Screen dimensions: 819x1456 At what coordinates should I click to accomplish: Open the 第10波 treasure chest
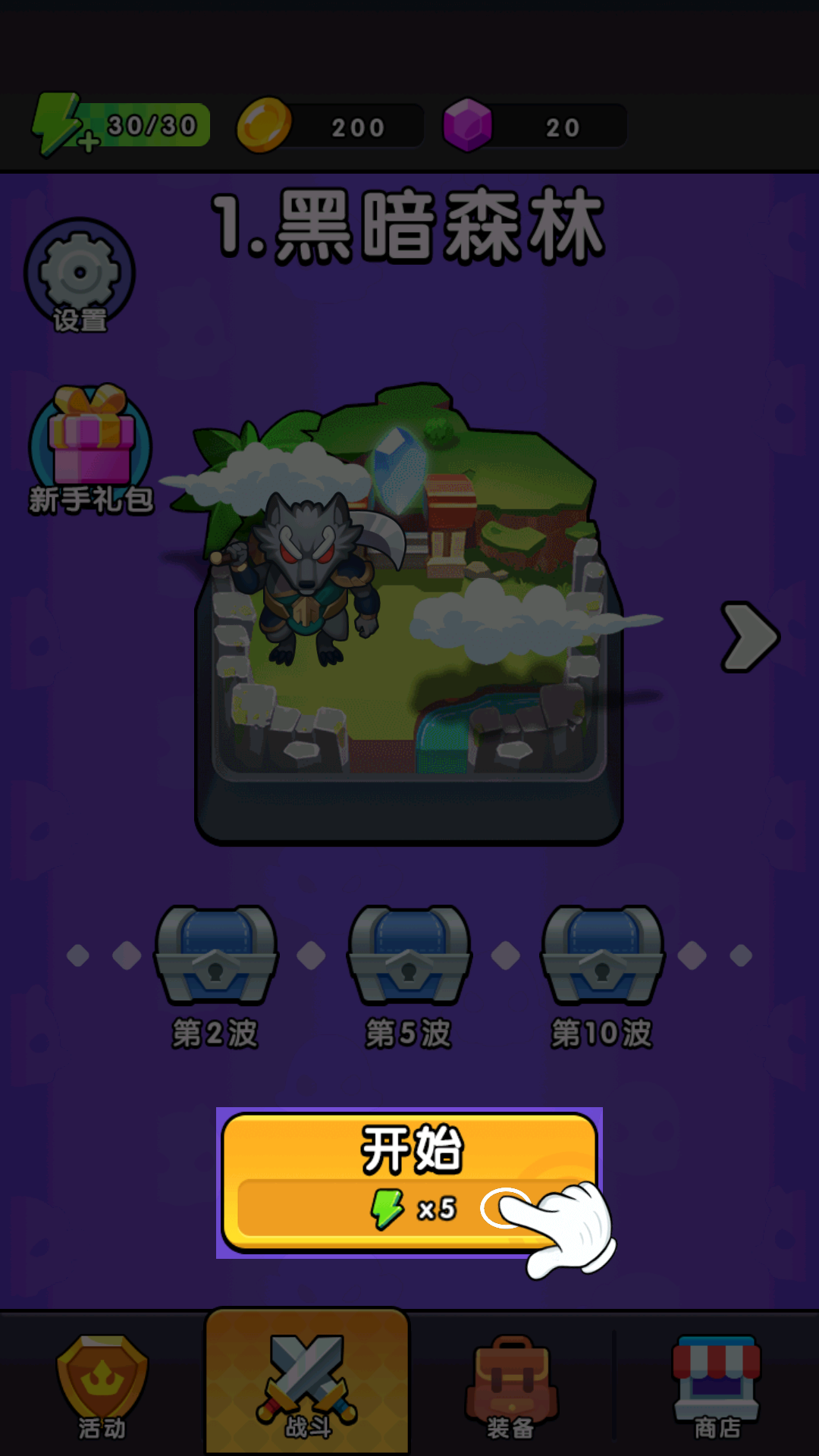pyautogui.click(x=602, y=955)
